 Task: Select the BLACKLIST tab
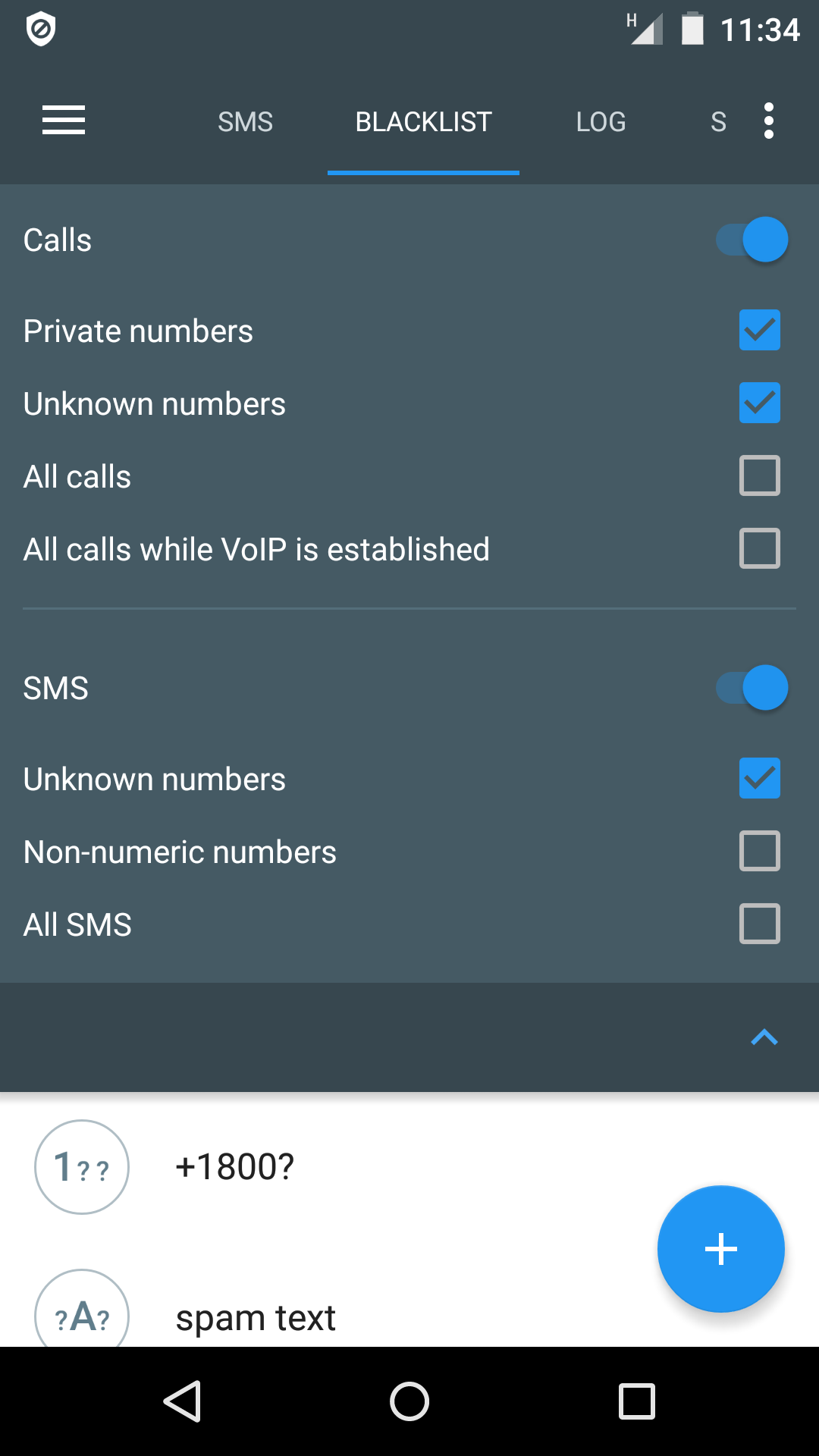click(423, 122)
